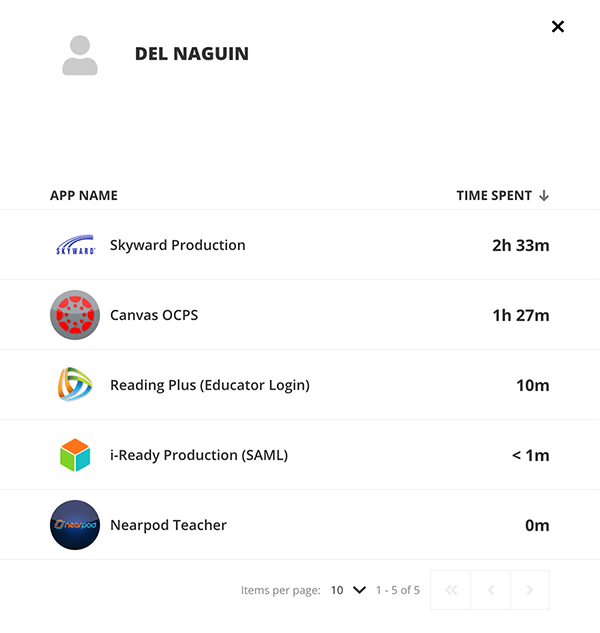
Task: Go to the next page
Action: 530,590
